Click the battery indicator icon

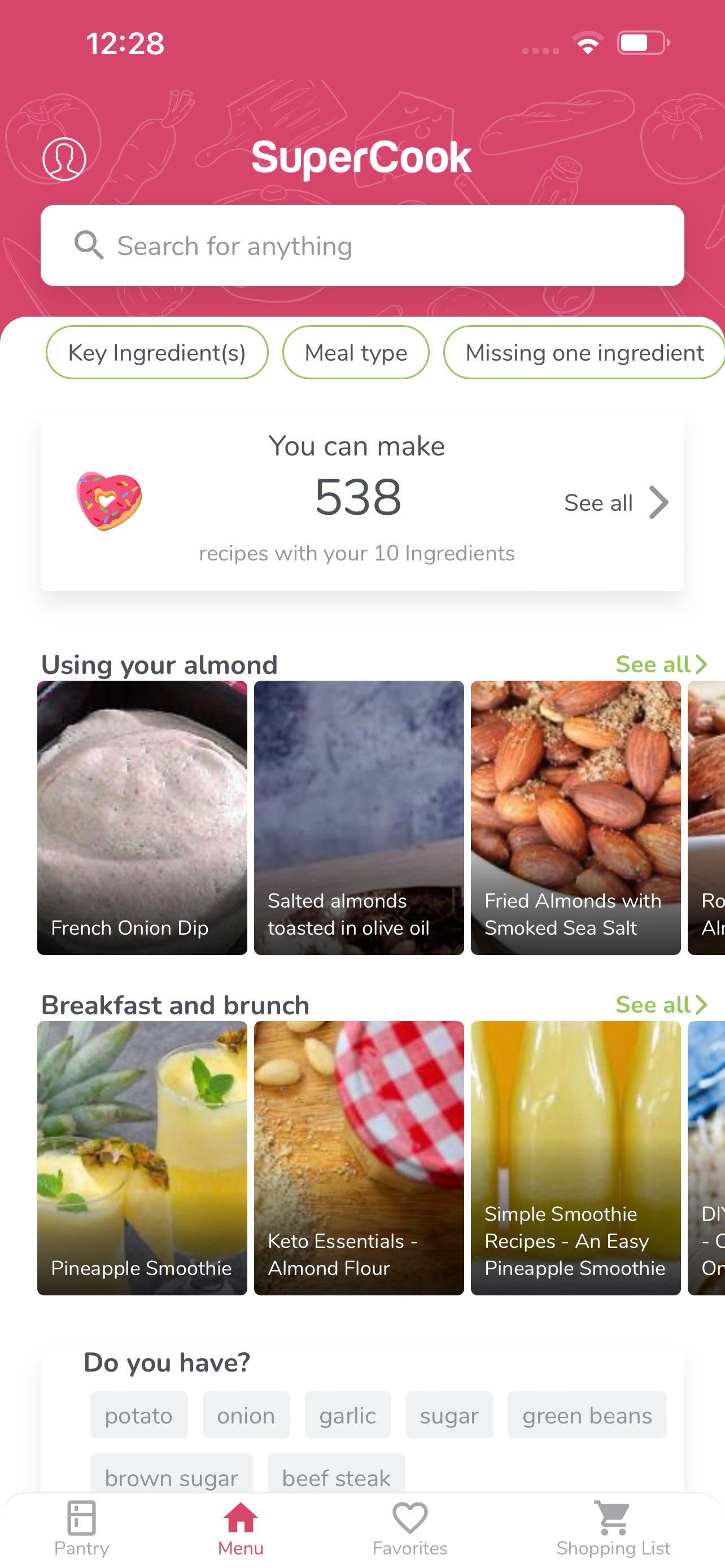[x=641, y=42]
